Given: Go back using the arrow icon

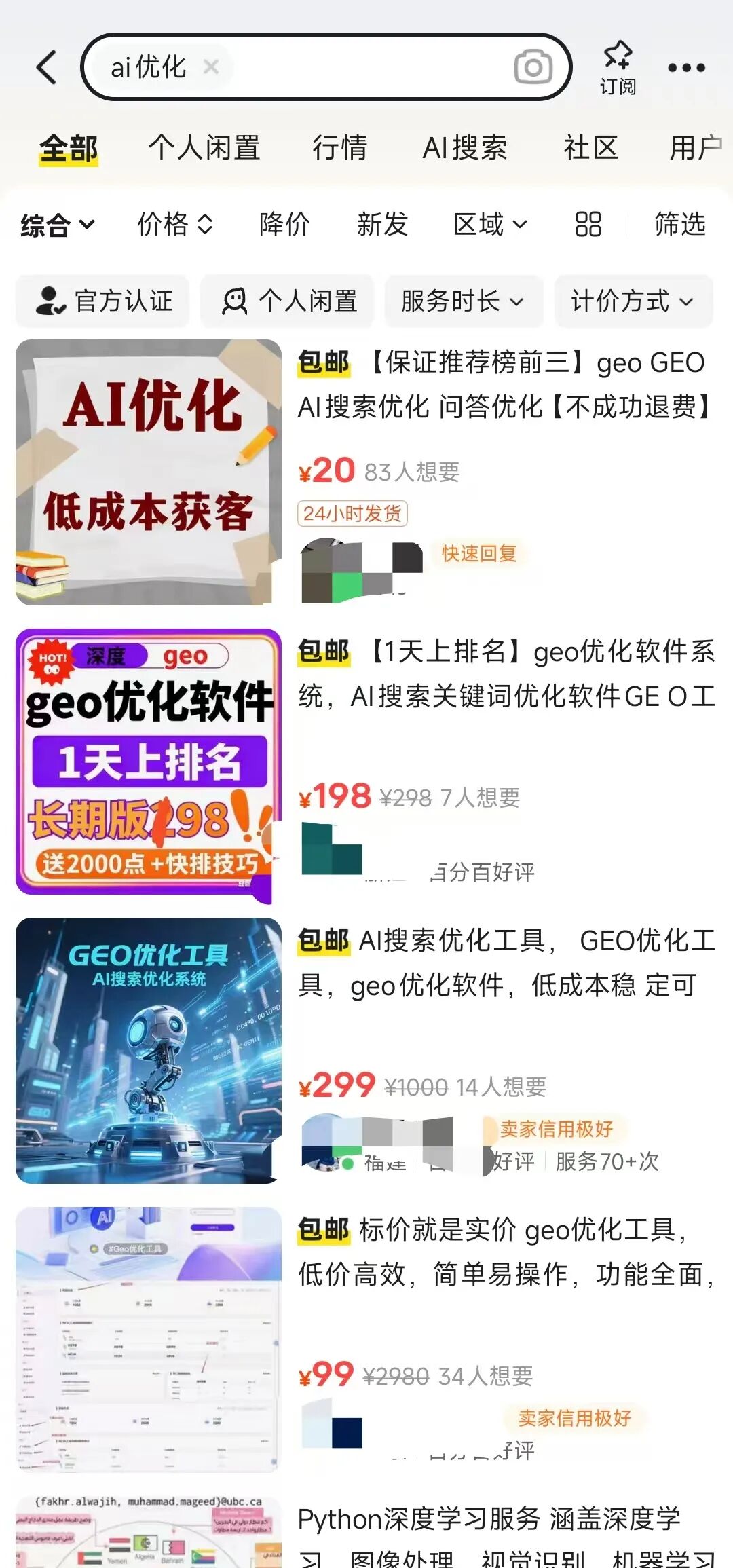Looking at the screenshot, I should (x=46, y=67).
